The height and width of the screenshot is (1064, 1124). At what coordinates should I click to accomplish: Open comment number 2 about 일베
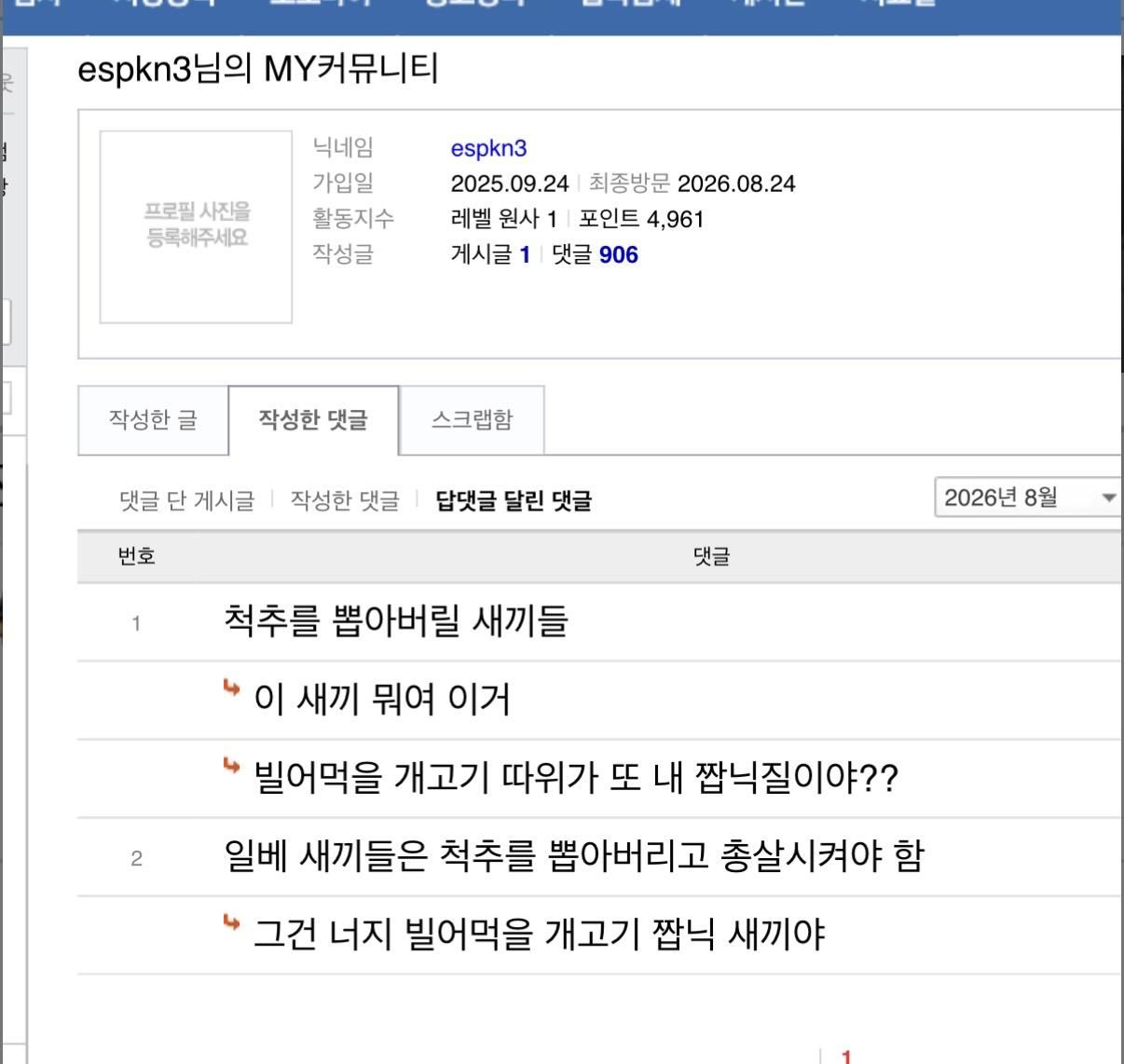pyautogui.click(x=573, y=855)
